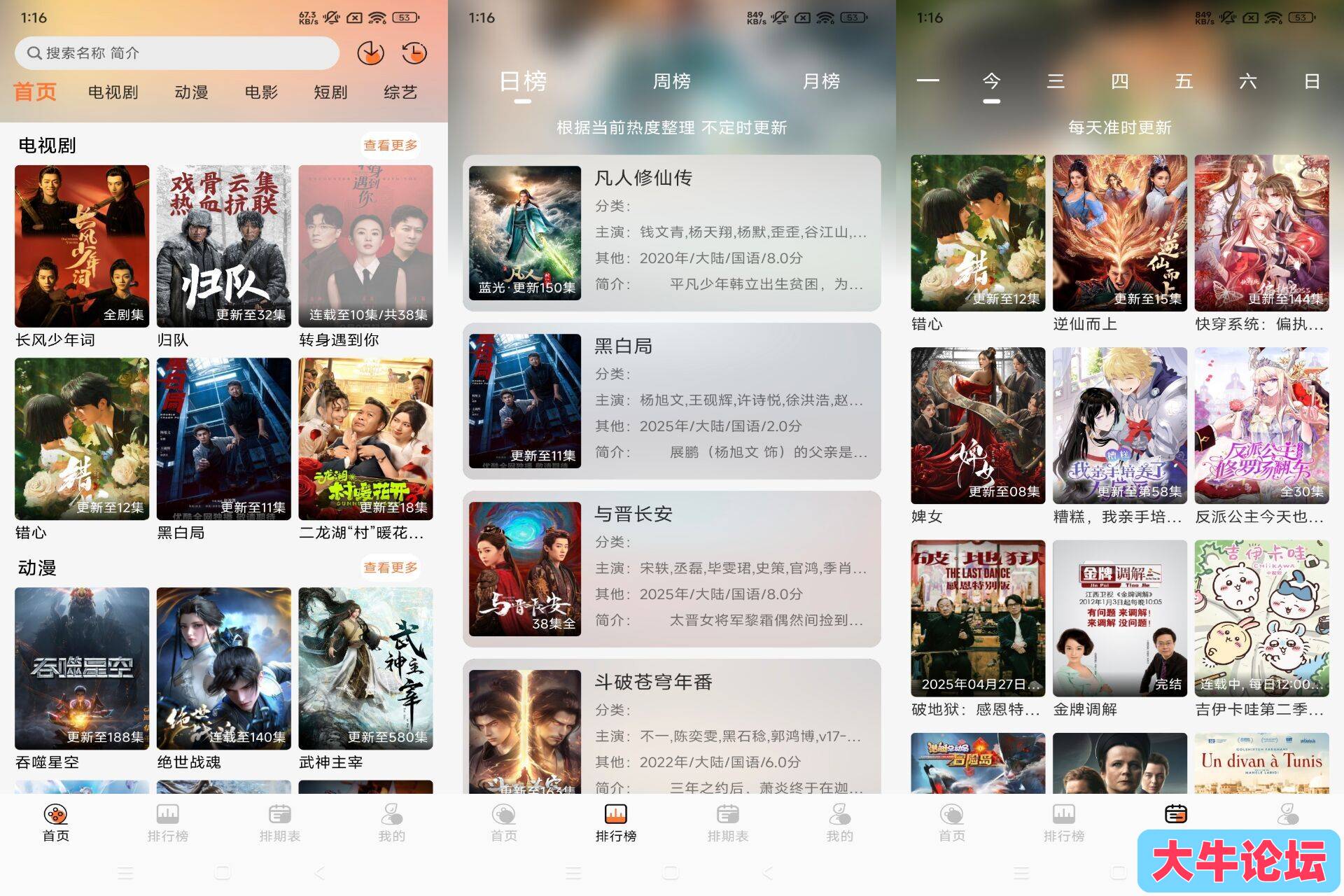The width and height of the screenshot is (1344, 896).
Task: Switch to the 电影 top tab
Action: click(x=261, y=92)
